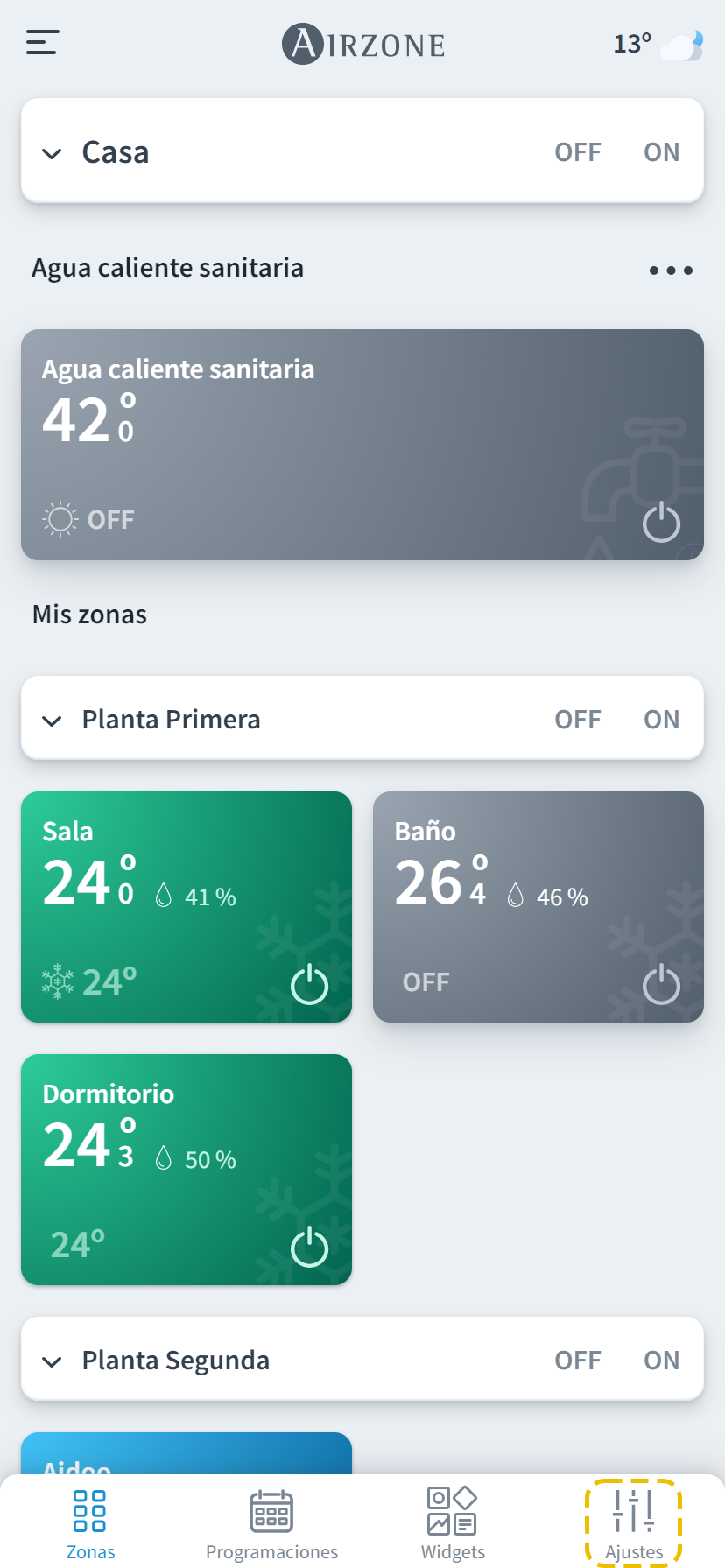Turn OFF all Planta Primera zones
This screenshot has height=1568, width=725.
coord(578,720)
